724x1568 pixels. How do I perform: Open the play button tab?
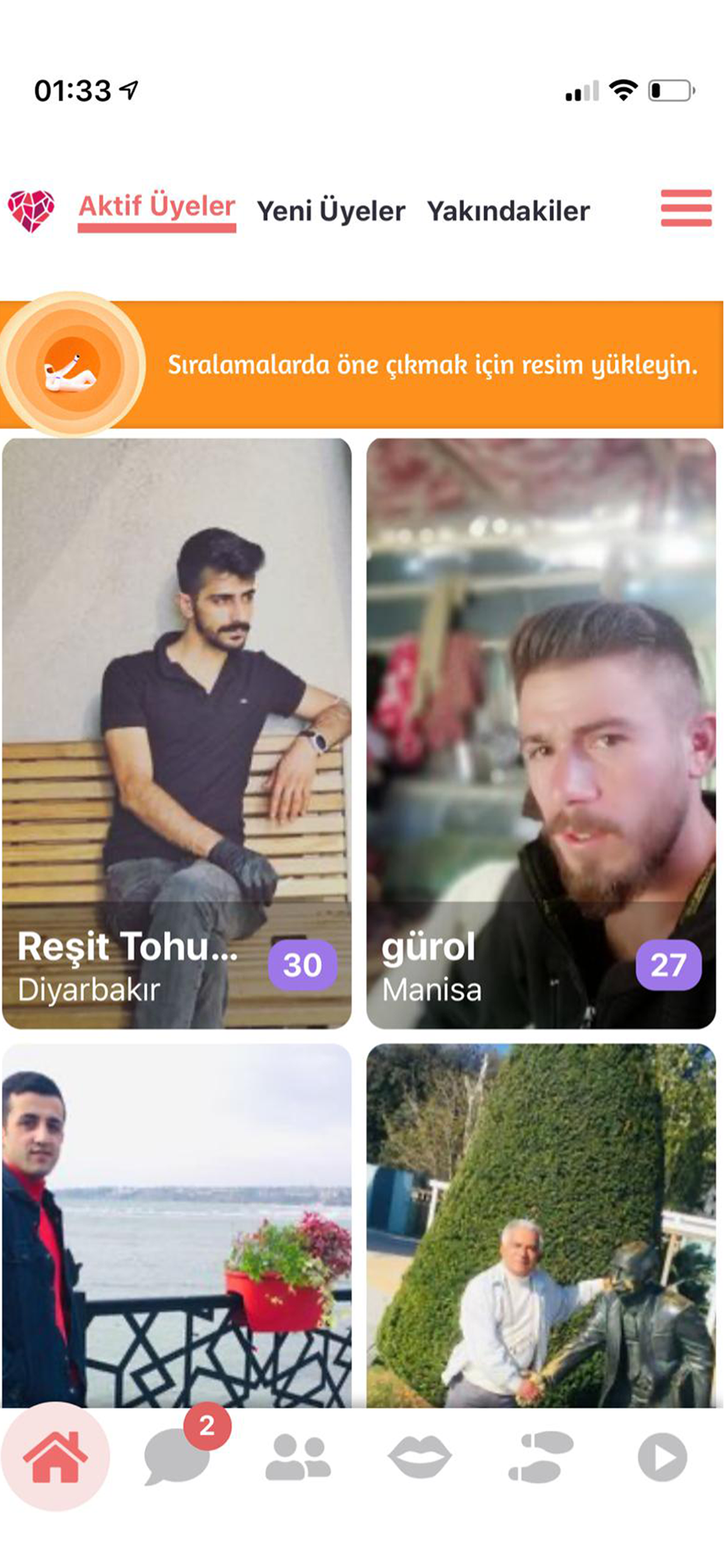[x=662, y=1458]
